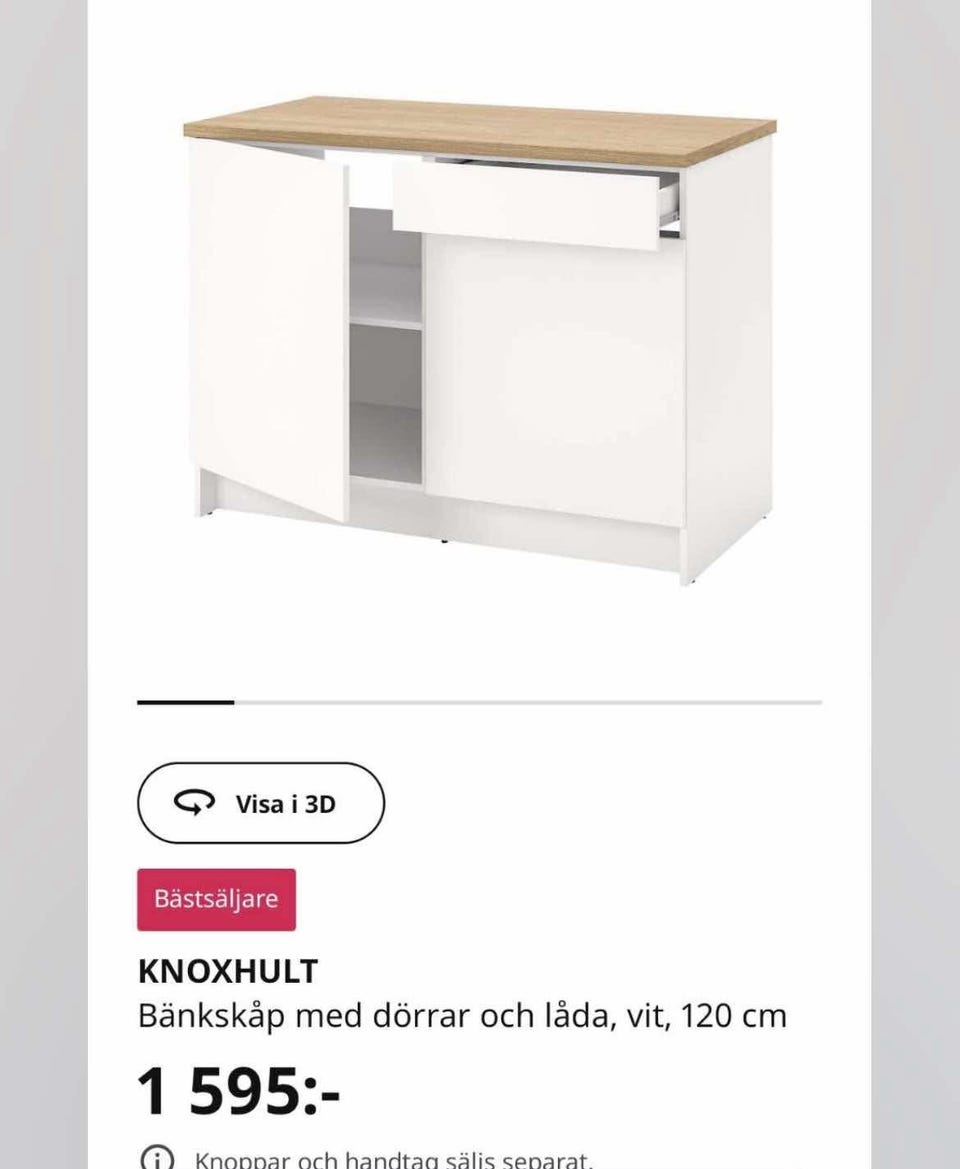Select the Bästsäljare badge
Screen dimensions: 960x1169
click(216, 898)
